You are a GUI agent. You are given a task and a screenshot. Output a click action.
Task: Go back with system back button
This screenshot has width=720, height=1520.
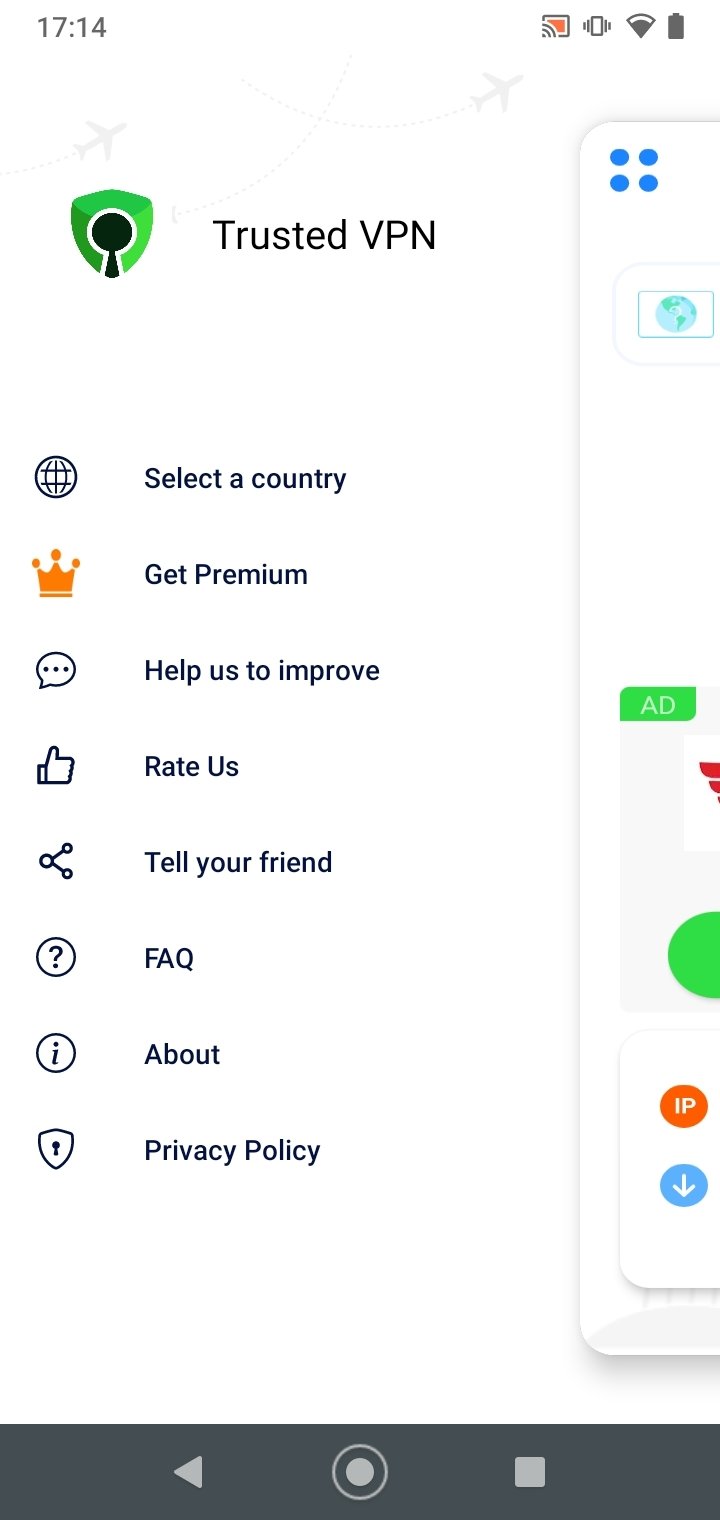[x=188, y=1472]
